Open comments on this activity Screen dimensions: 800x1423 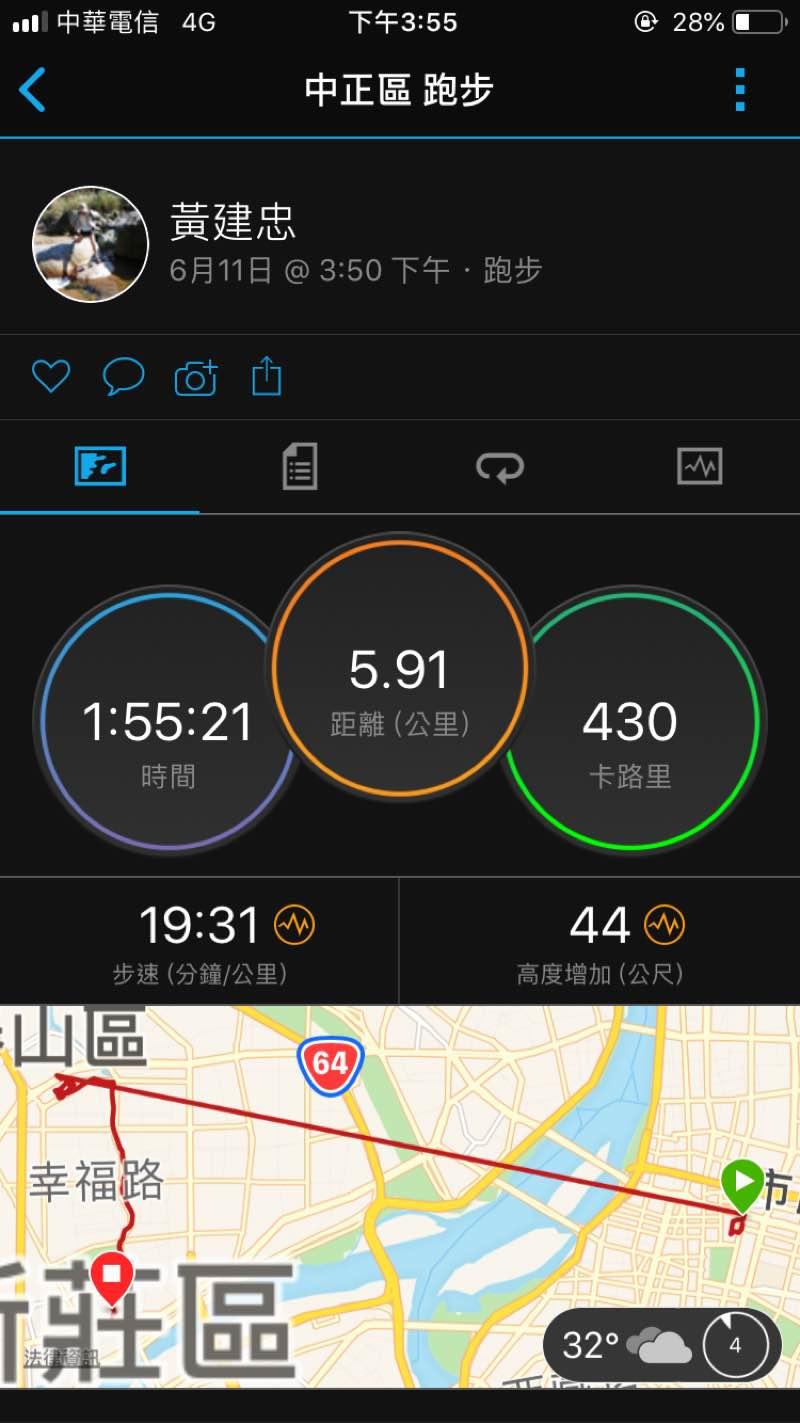(123, 377)
